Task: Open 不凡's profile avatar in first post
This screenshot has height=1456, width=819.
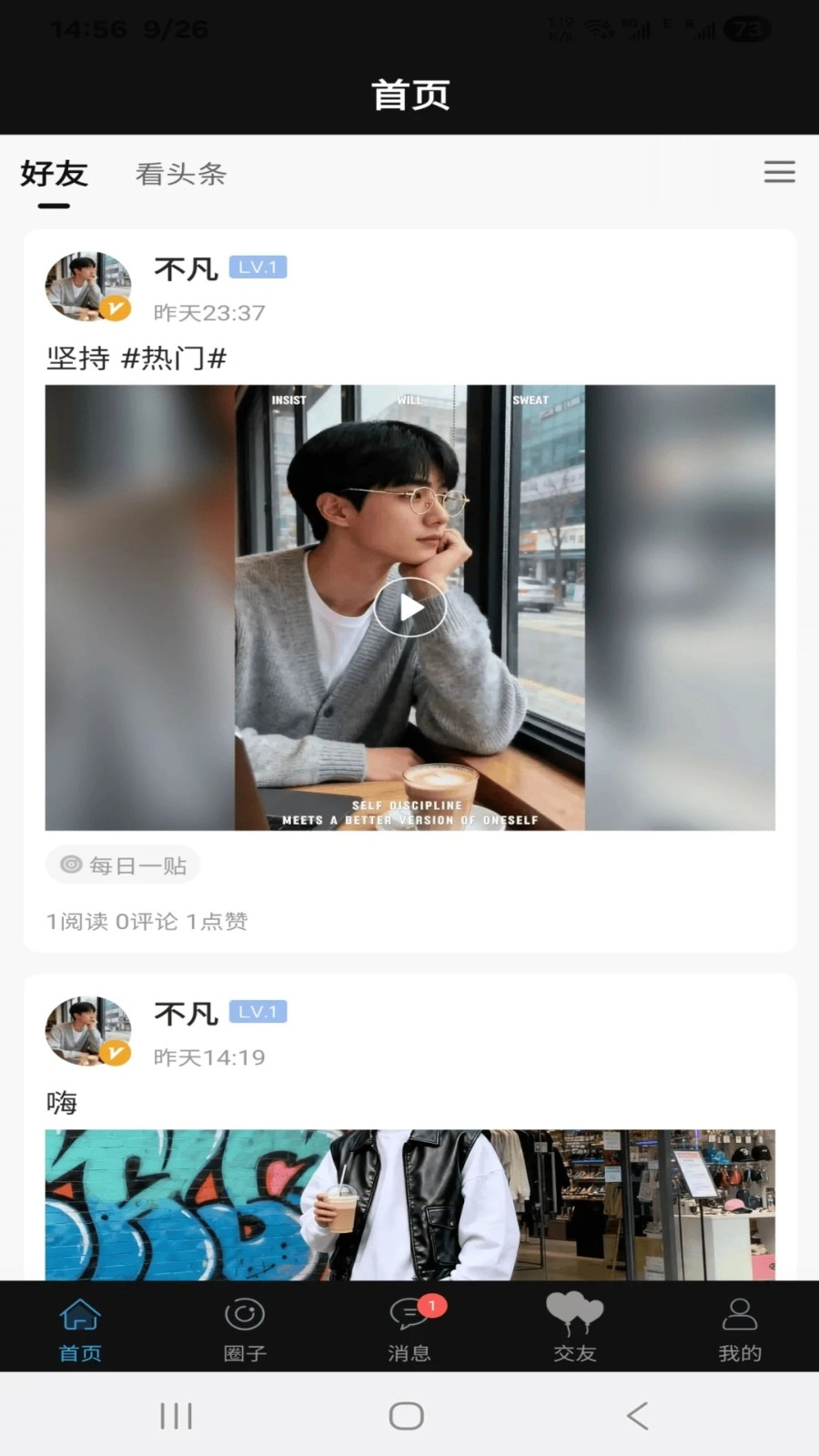Action: [x=86, y=286]
